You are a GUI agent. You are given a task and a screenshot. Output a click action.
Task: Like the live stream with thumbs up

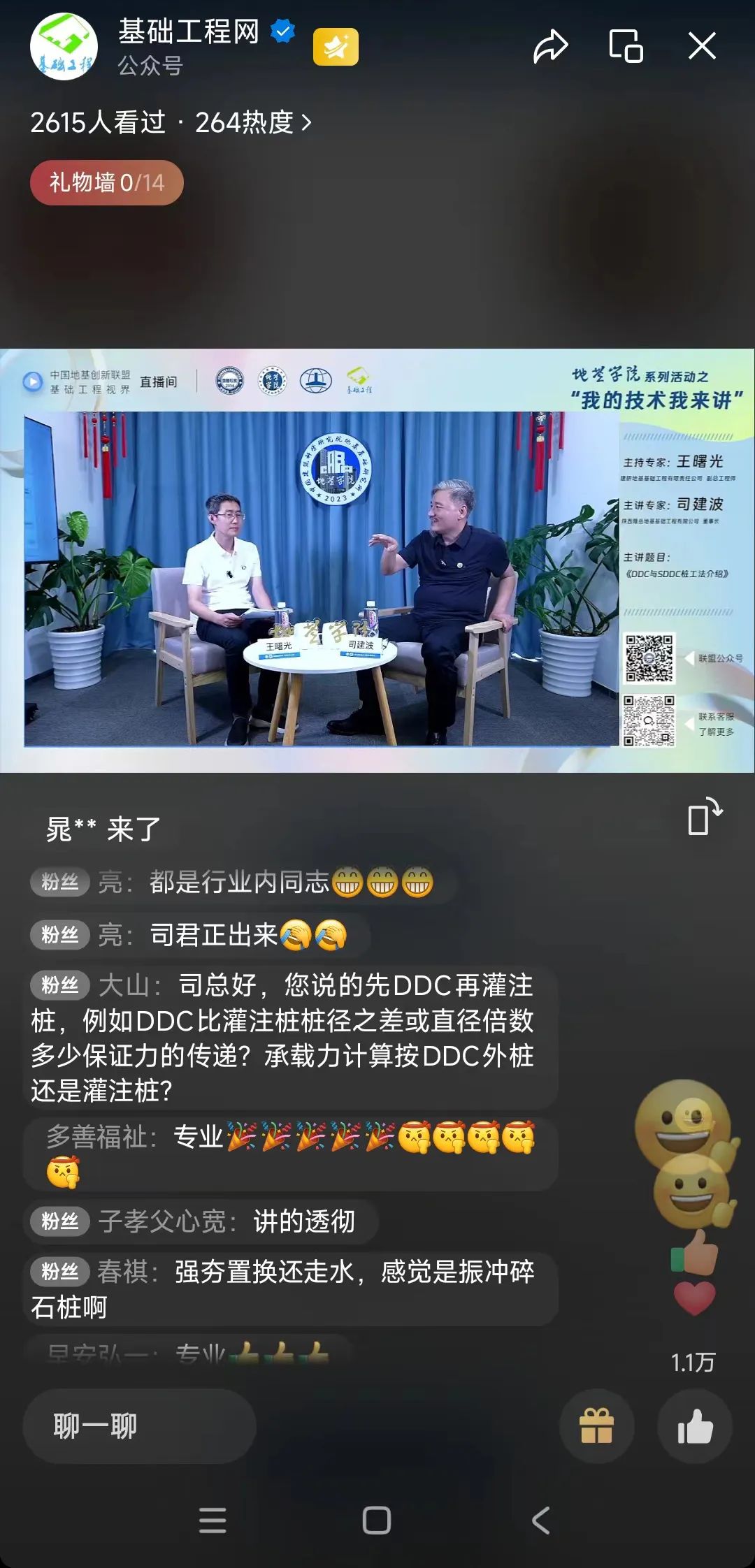coord(695,1426)
